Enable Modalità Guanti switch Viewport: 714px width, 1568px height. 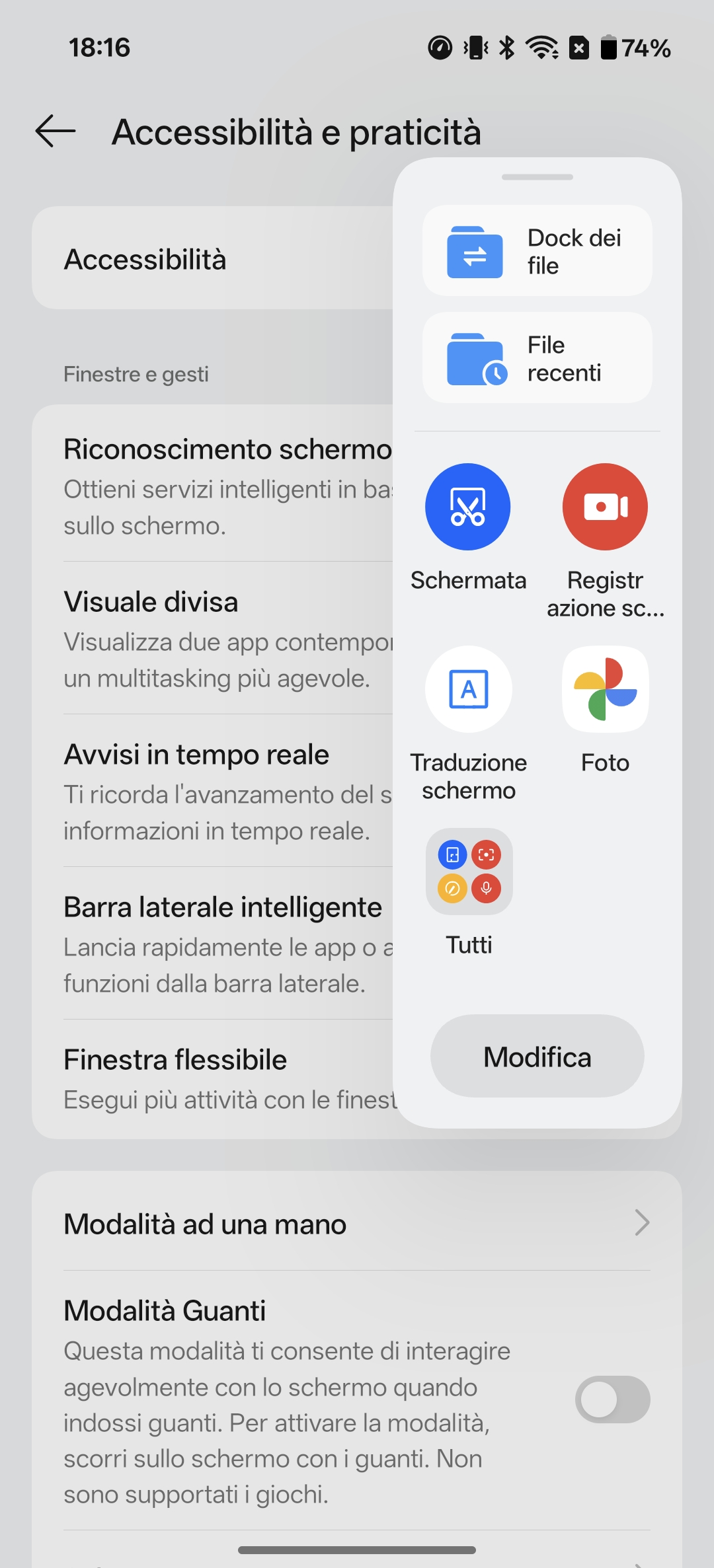612,1400
